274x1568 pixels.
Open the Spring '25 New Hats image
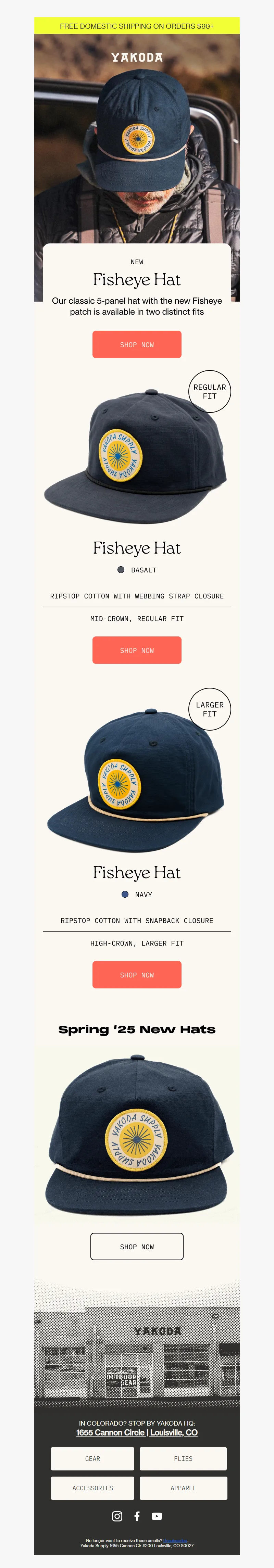tap(136, 1138)
